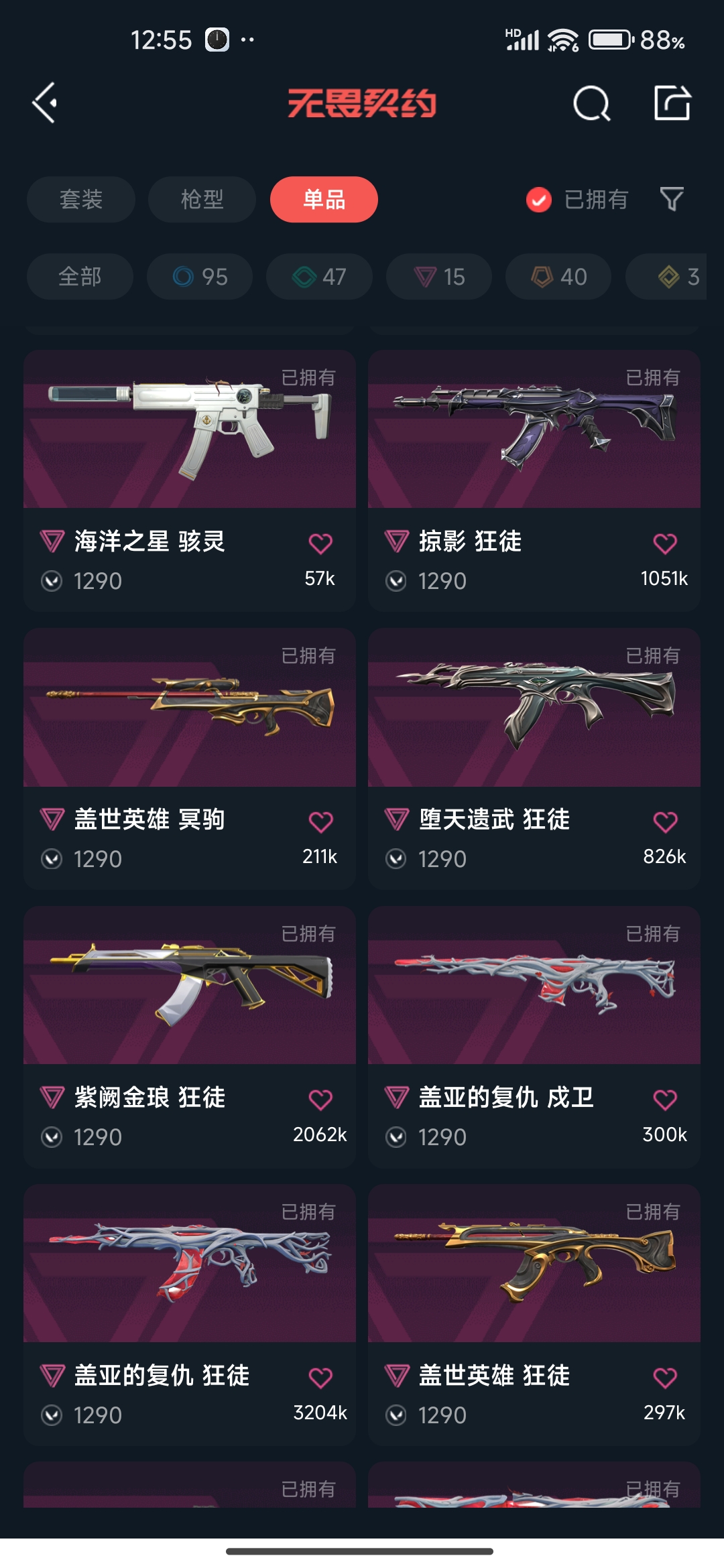Like the 掠影 狂徒 skin
This screenshot has width=724, height=1568.
click(665, 543)
